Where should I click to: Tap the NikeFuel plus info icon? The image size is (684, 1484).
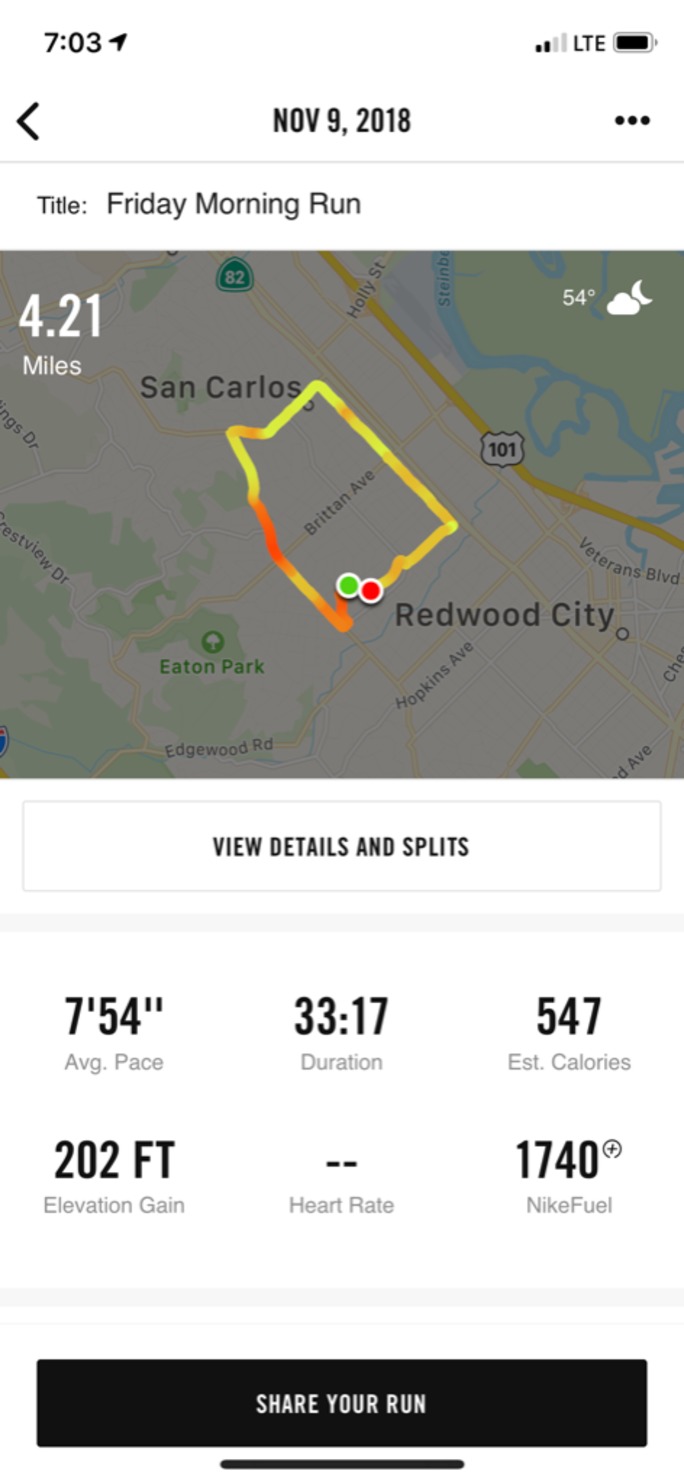tap(613, 1149)
